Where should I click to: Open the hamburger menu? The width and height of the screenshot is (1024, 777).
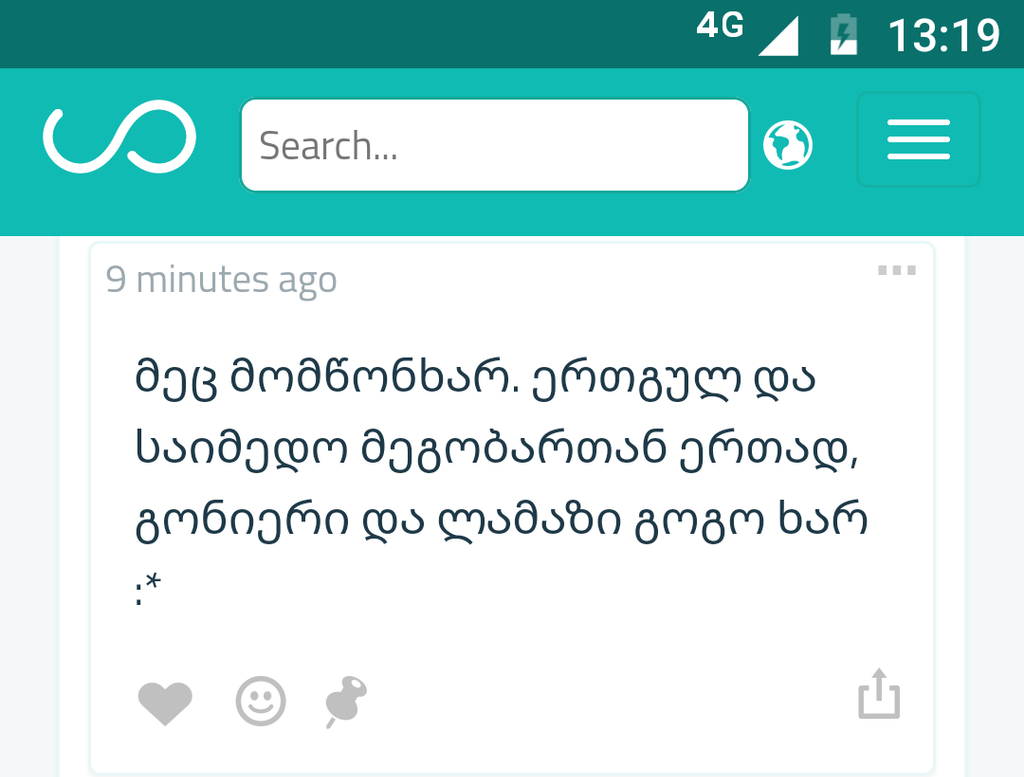(x=918, y=140)
